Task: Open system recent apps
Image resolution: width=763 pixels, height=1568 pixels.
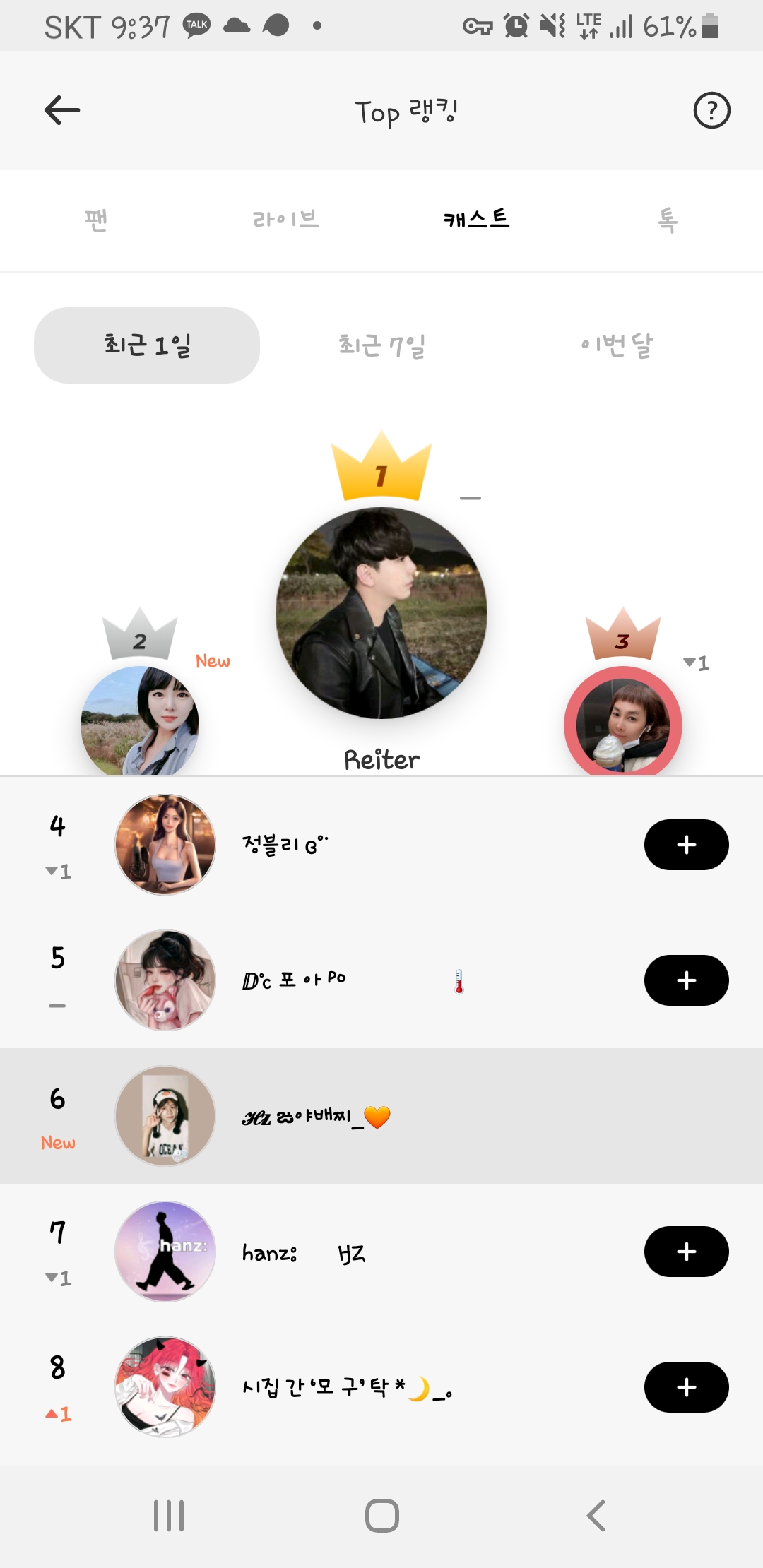Action: tap(169, 1516)
